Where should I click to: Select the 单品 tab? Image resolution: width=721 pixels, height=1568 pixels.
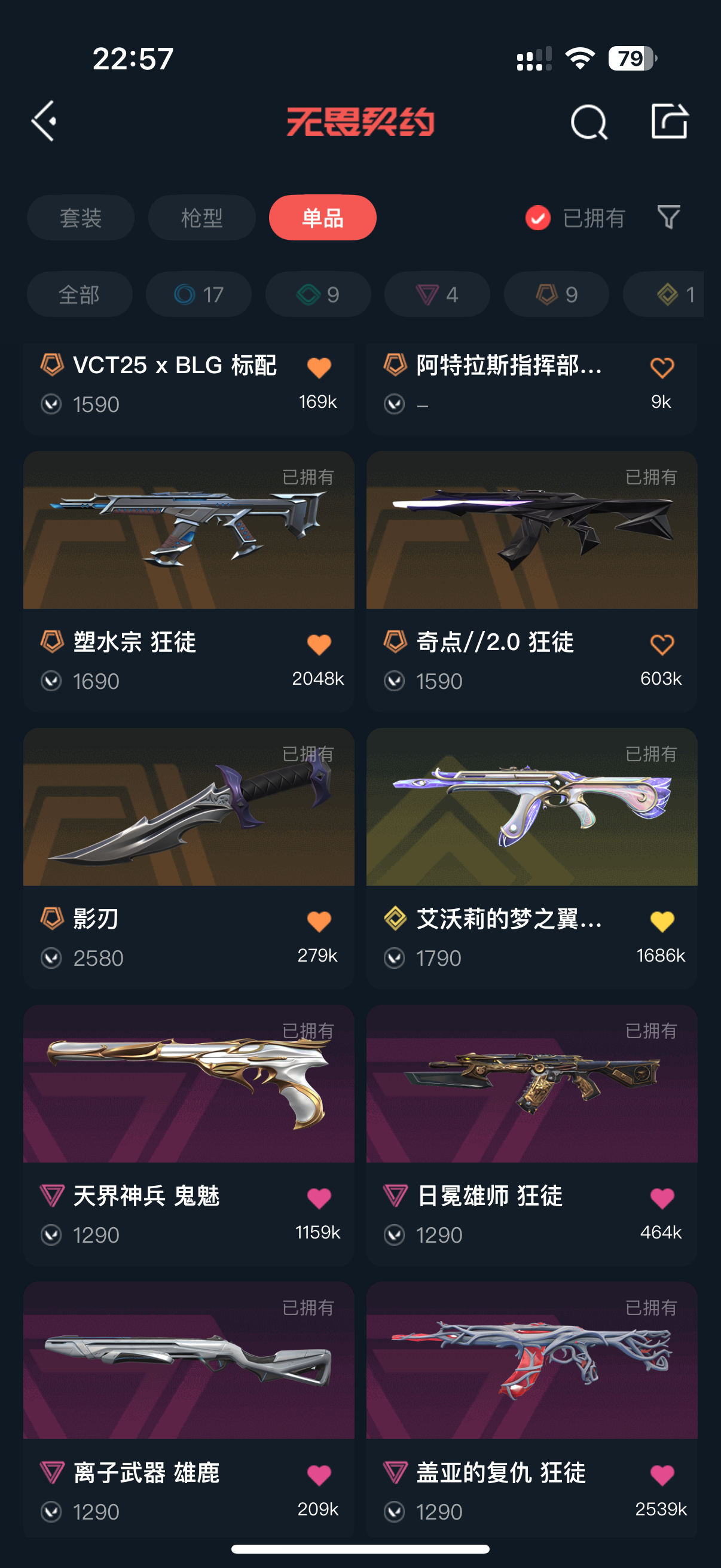tap(322, 218)
